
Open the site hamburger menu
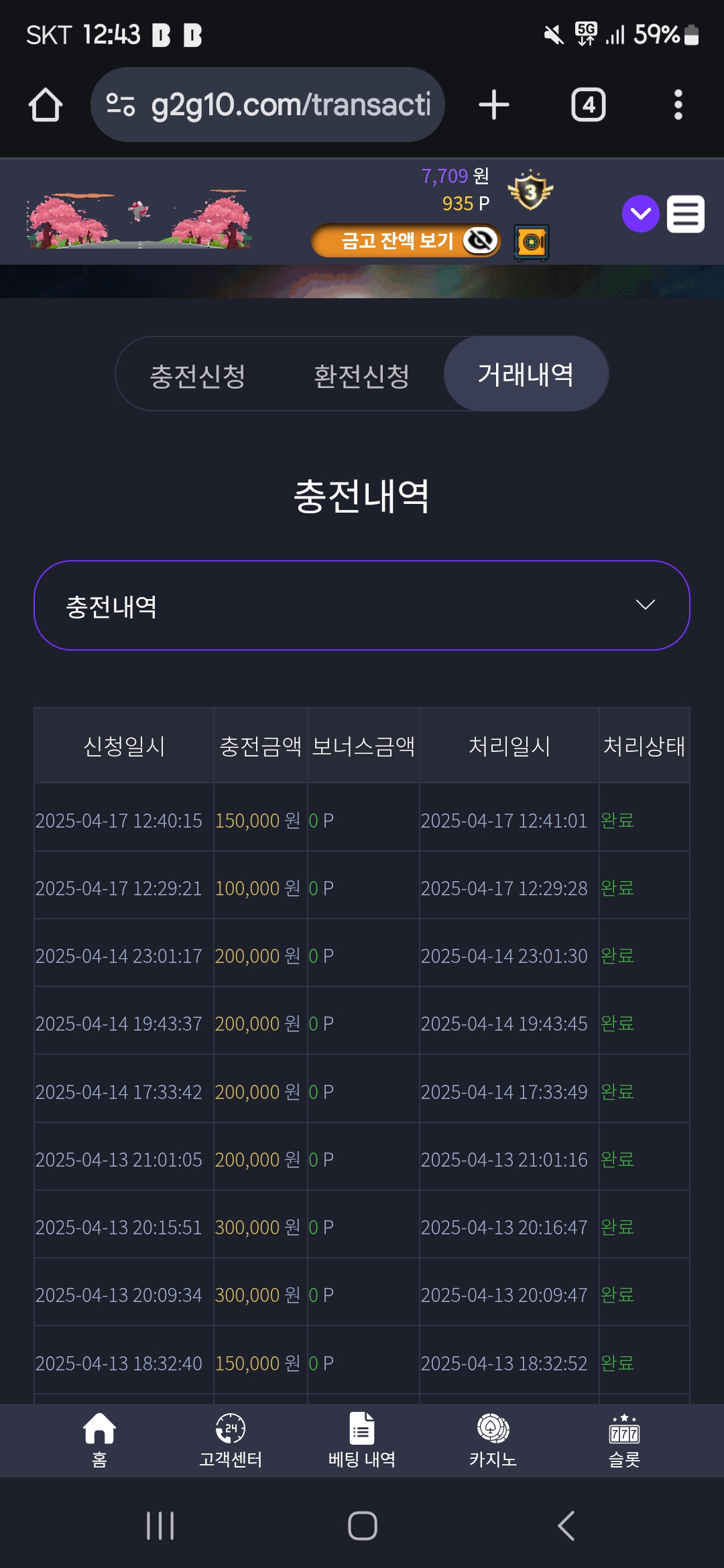tap(686, 214)
